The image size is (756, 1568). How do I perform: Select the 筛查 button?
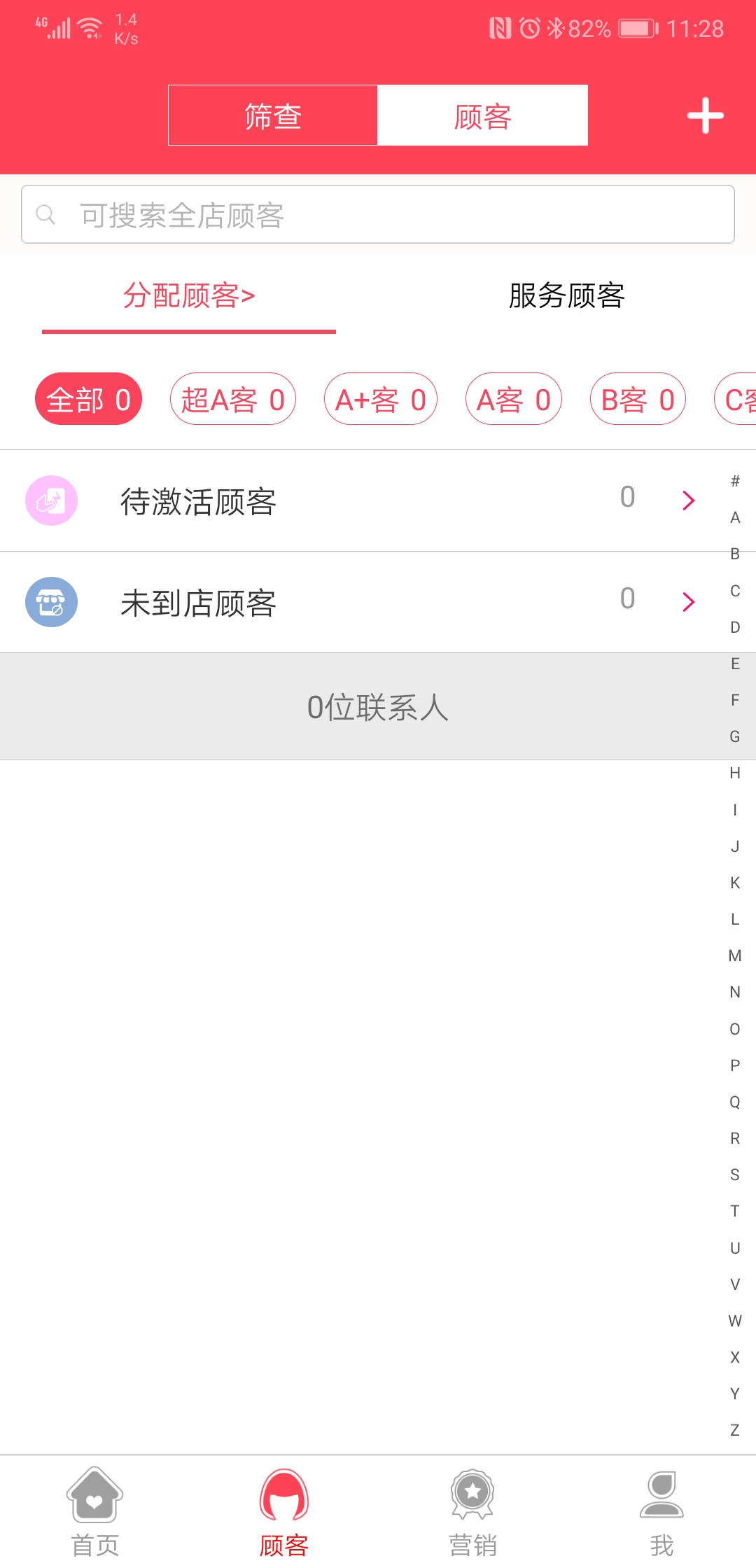[x=272, y=115]
